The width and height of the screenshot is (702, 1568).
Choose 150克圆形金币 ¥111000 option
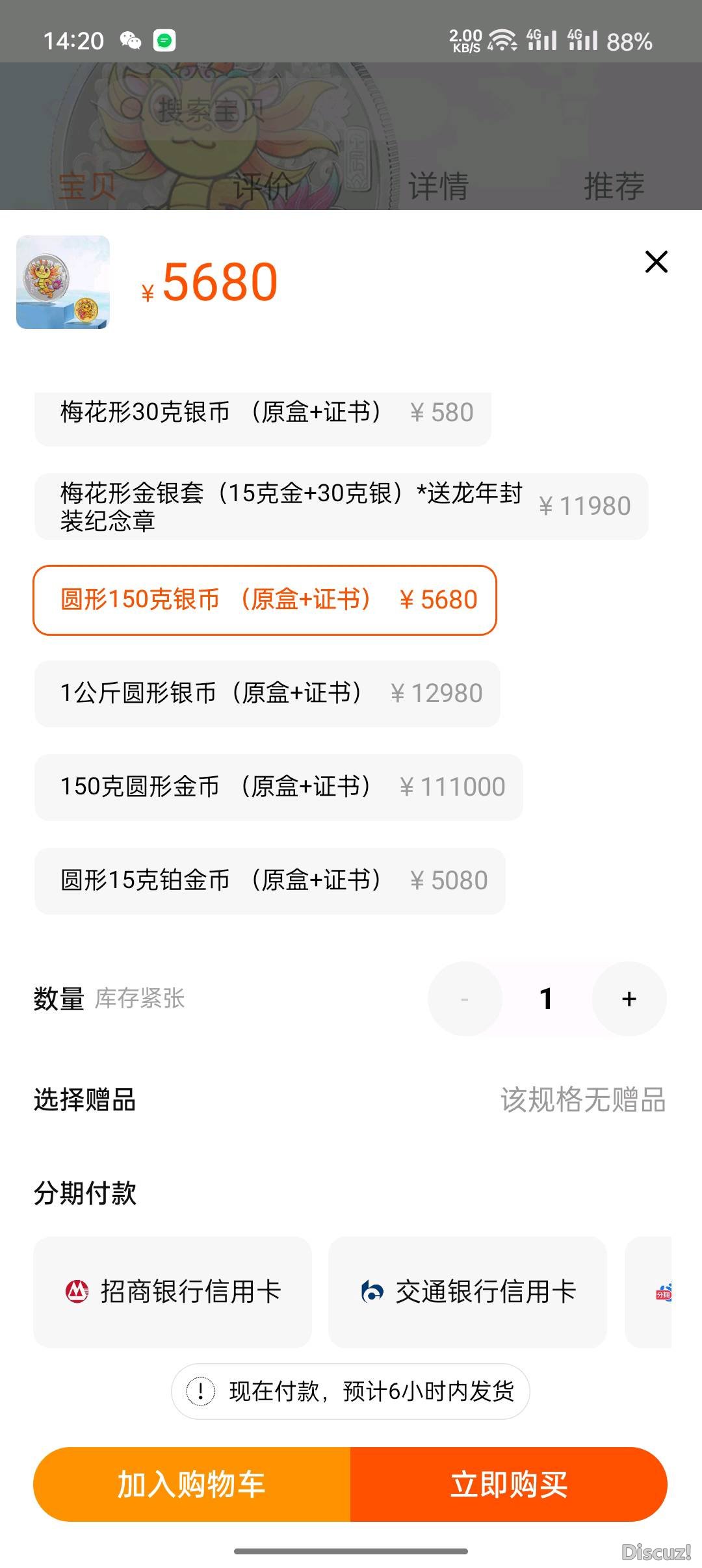(279, 787)
